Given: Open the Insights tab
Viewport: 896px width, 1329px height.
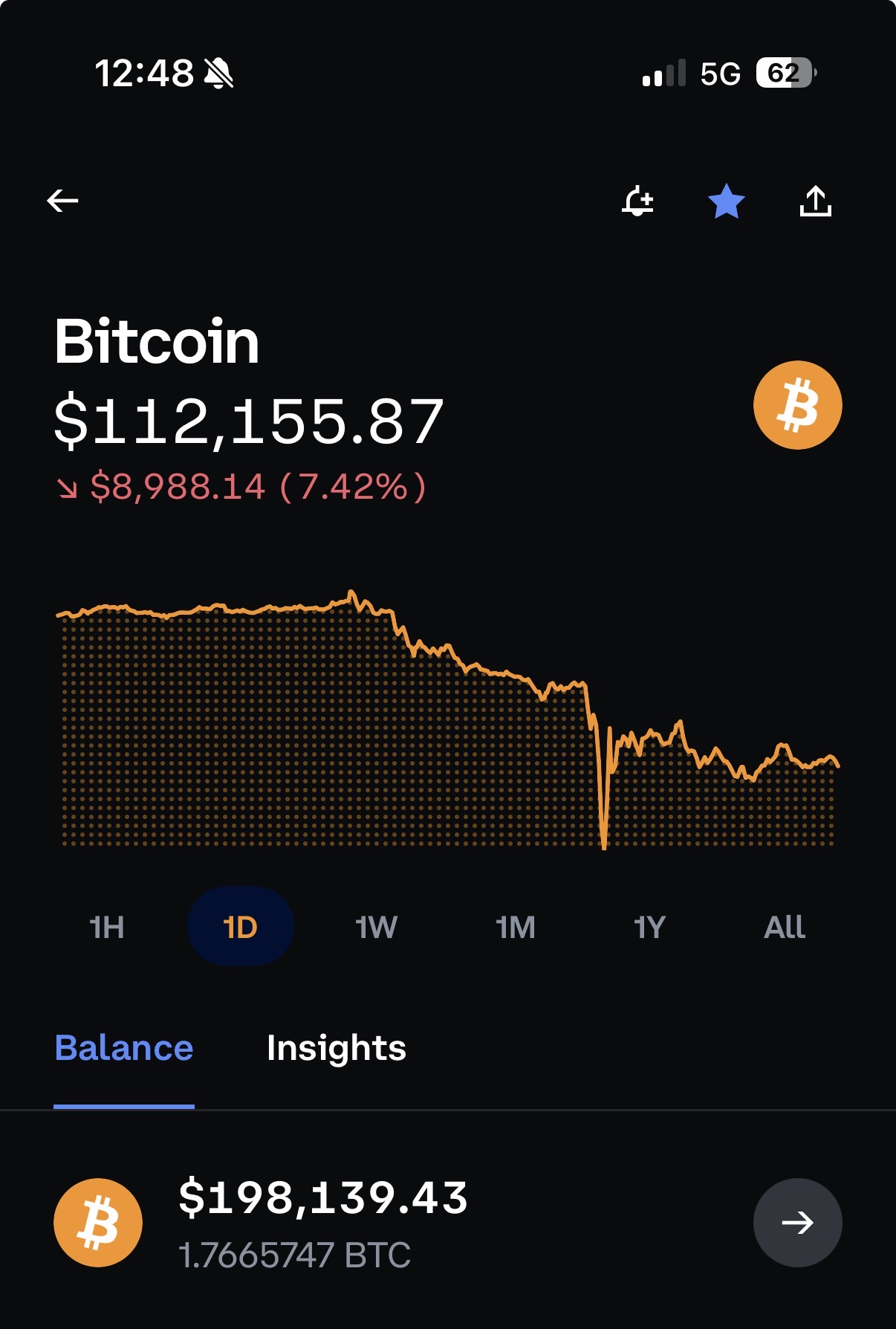Looking at the screenshot, I should pos(336,1048).
